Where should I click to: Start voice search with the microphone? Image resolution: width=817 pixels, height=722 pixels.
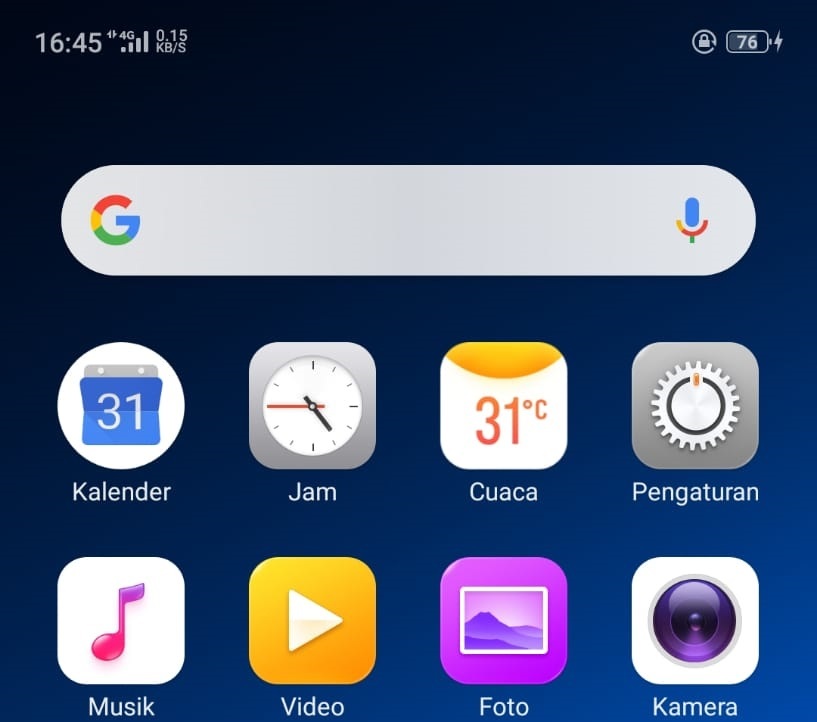pyautogui.click(x=692, y=219)
